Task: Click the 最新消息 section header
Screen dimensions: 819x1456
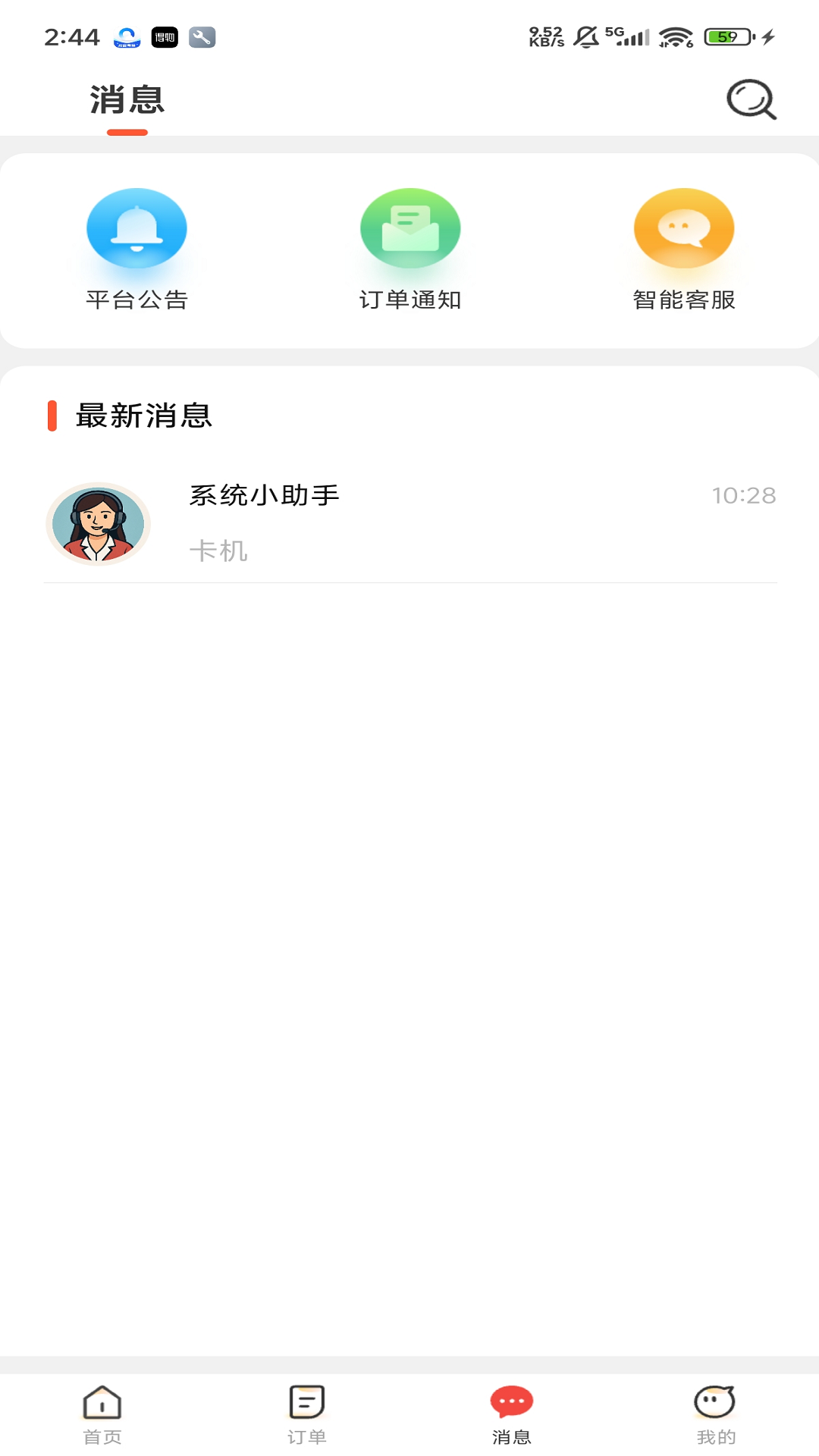Action: (143, 415)
